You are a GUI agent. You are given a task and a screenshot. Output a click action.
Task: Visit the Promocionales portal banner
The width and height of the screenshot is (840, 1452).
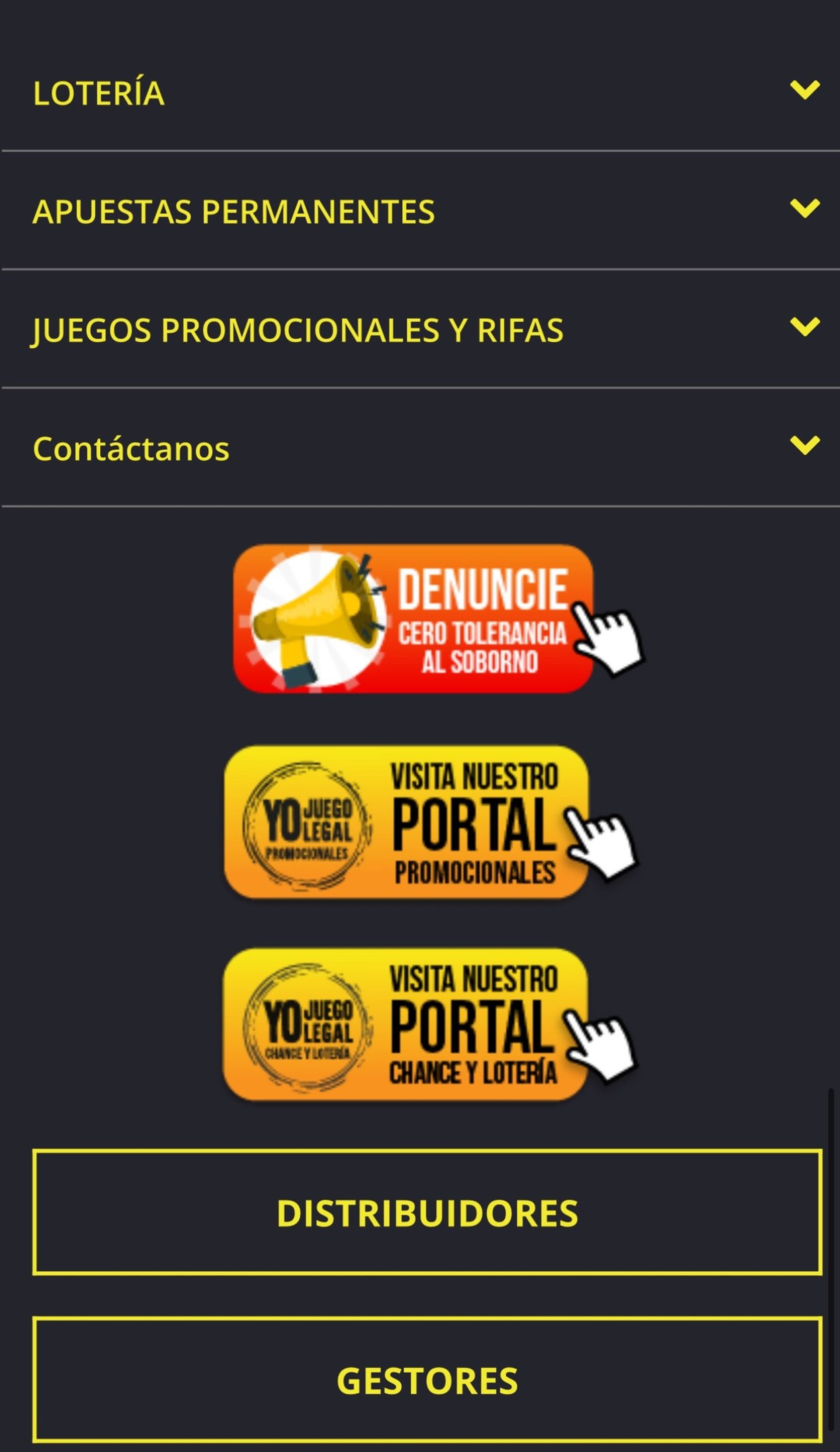click(x=406, y=822)
